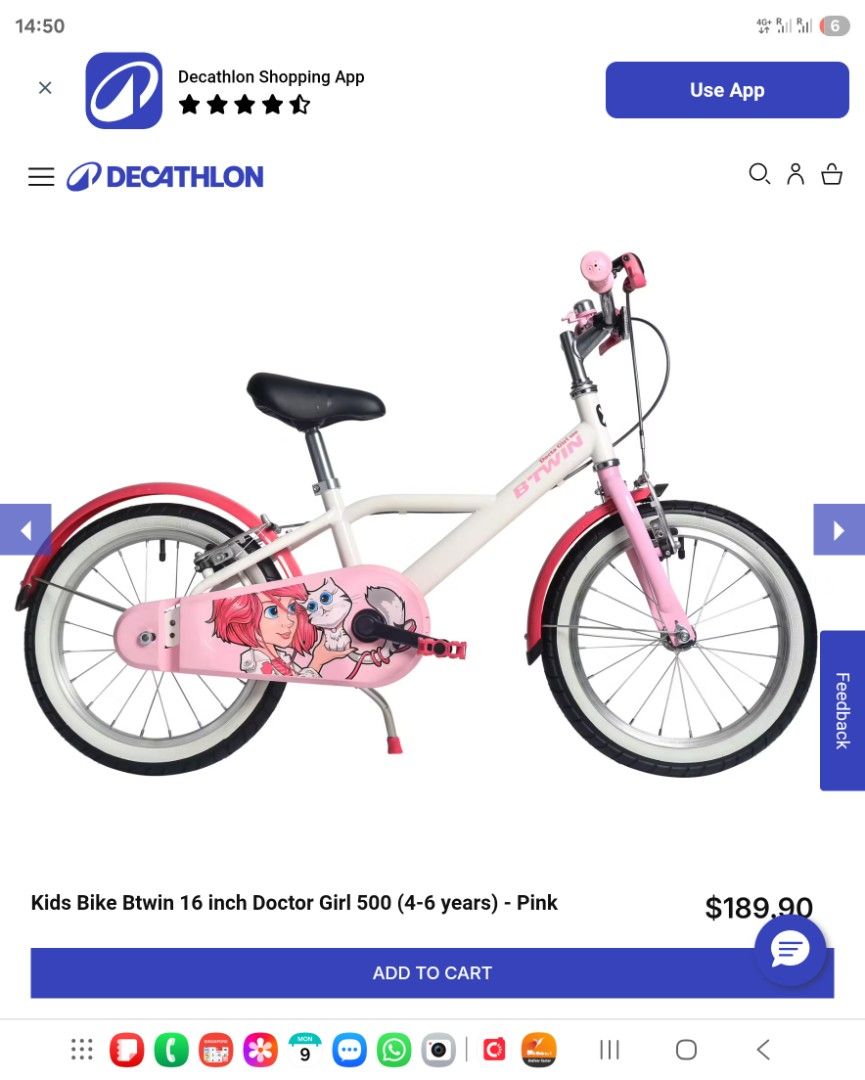Open the hamburger navigation menu
This screenshot has height=1080, width=865.
[x=41, y=176]
